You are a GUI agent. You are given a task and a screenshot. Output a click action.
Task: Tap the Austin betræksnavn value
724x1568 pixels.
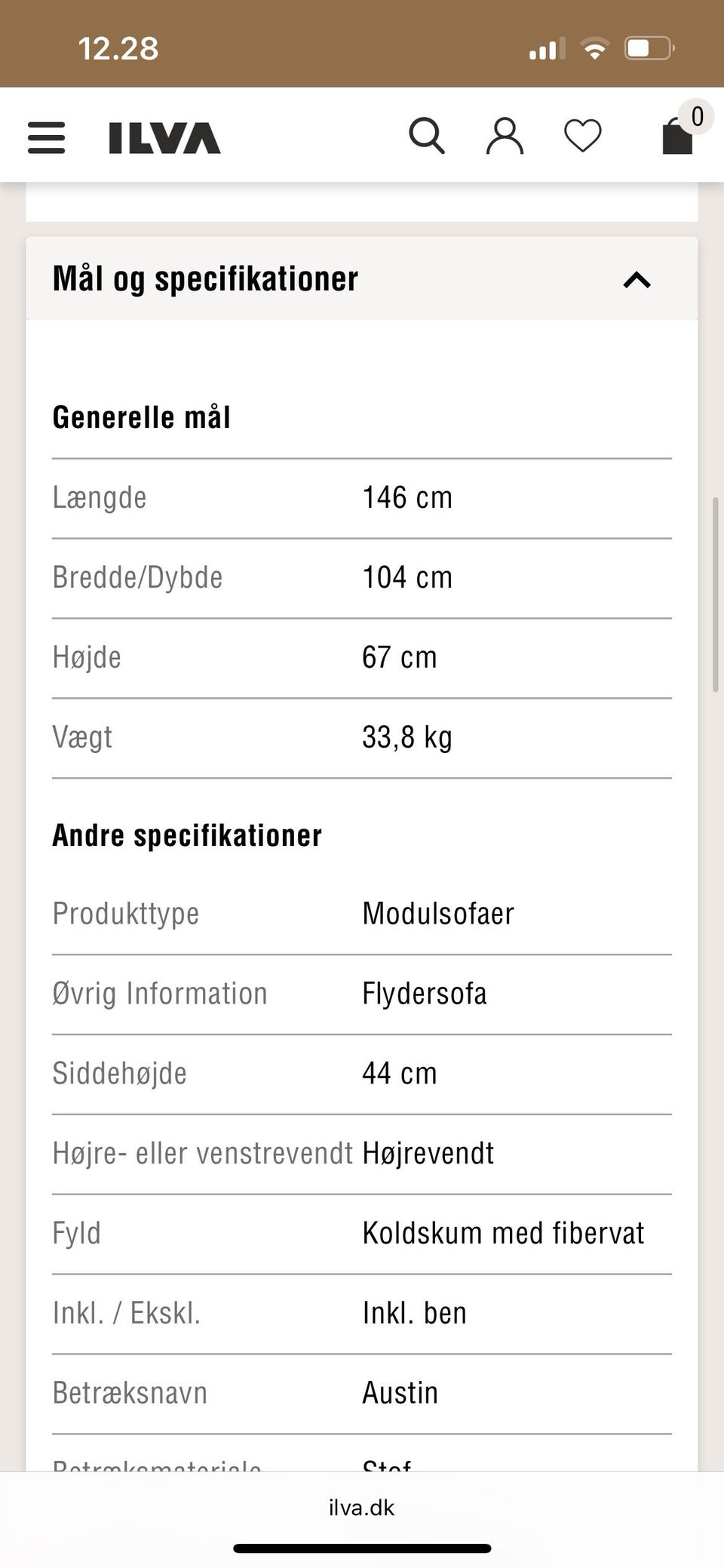400,1393
